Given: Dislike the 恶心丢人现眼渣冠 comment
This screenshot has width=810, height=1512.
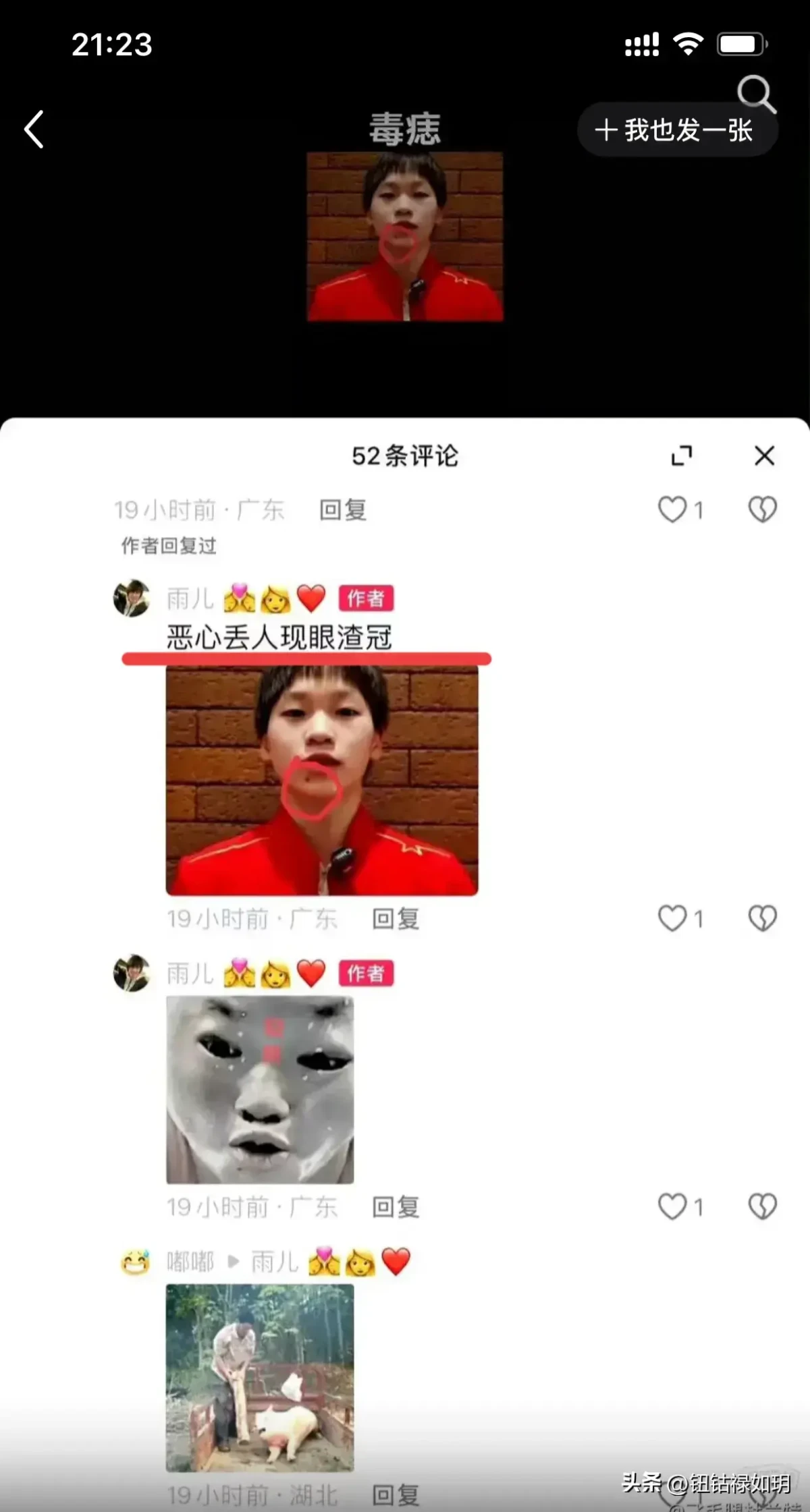Looking at the screenshot, I should (x=762, y=918).
